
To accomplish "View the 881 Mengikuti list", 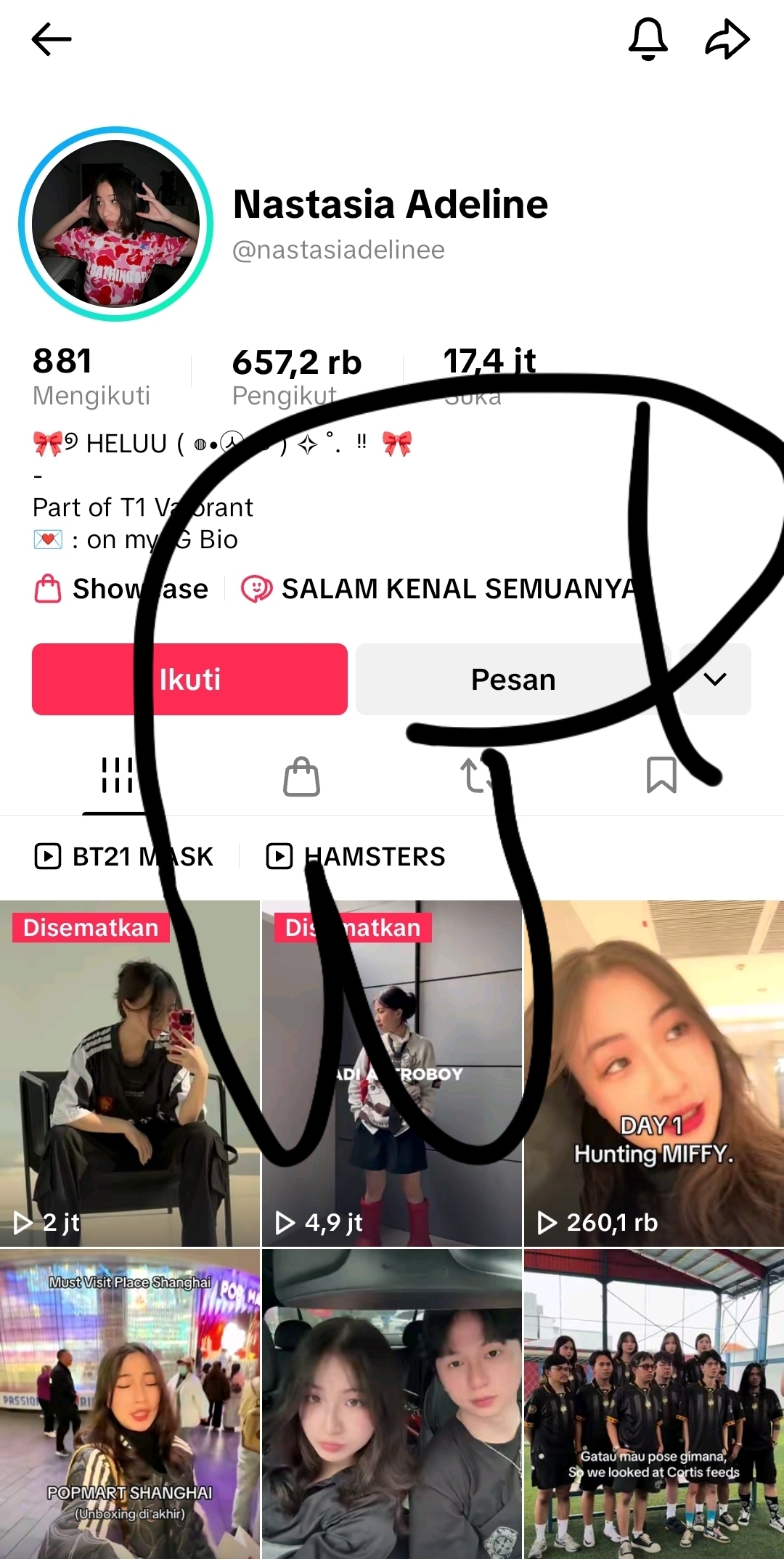I will (91, 376).
